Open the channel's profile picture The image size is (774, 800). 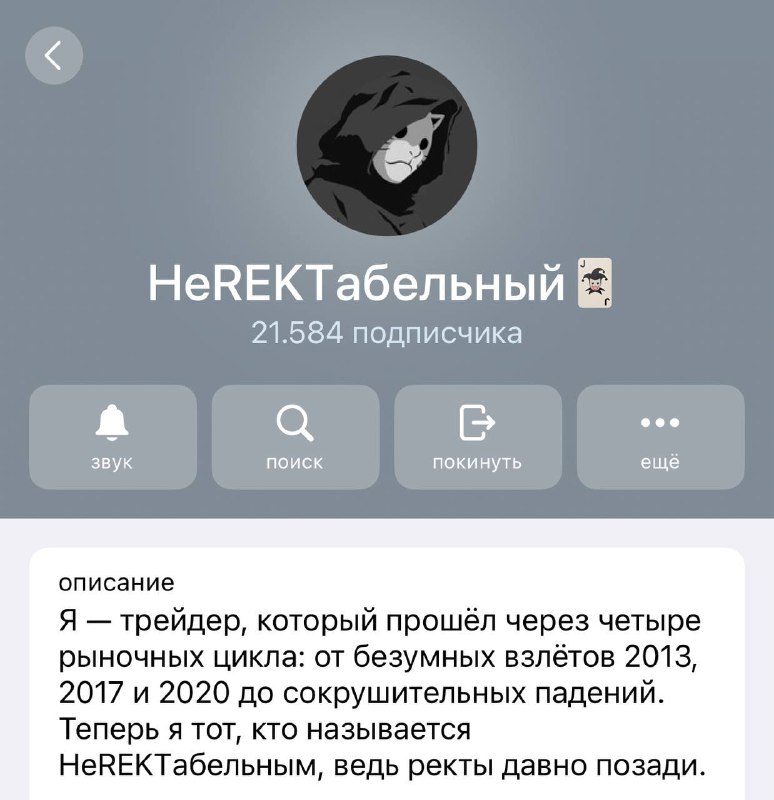click(x=387, y=144)
